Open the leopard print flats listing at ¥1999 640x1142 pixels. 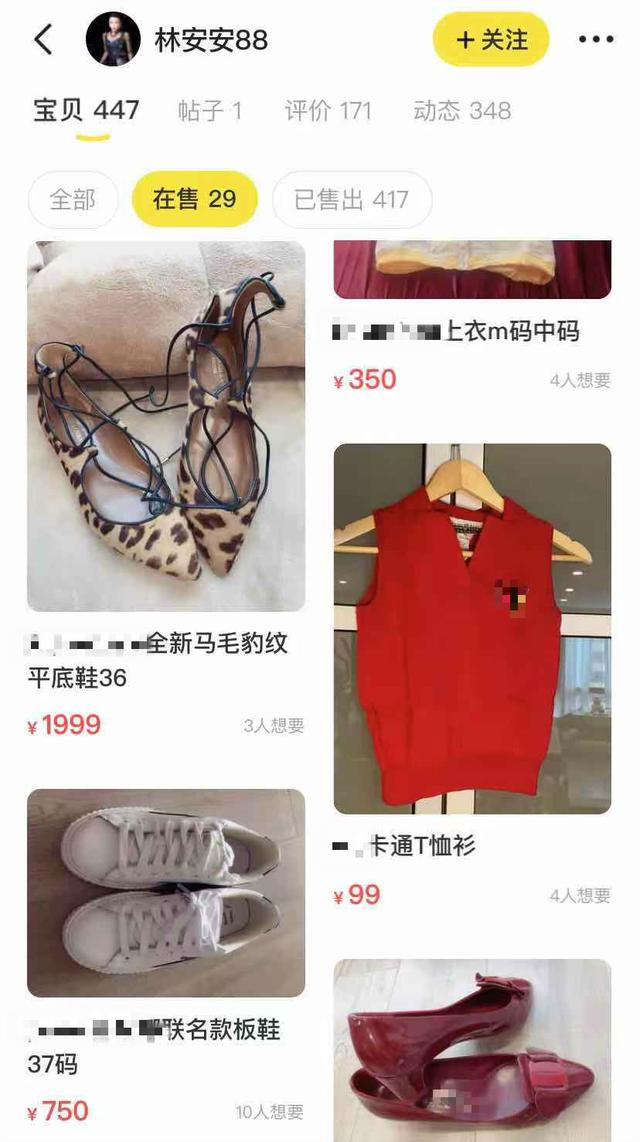click(166, 426)
